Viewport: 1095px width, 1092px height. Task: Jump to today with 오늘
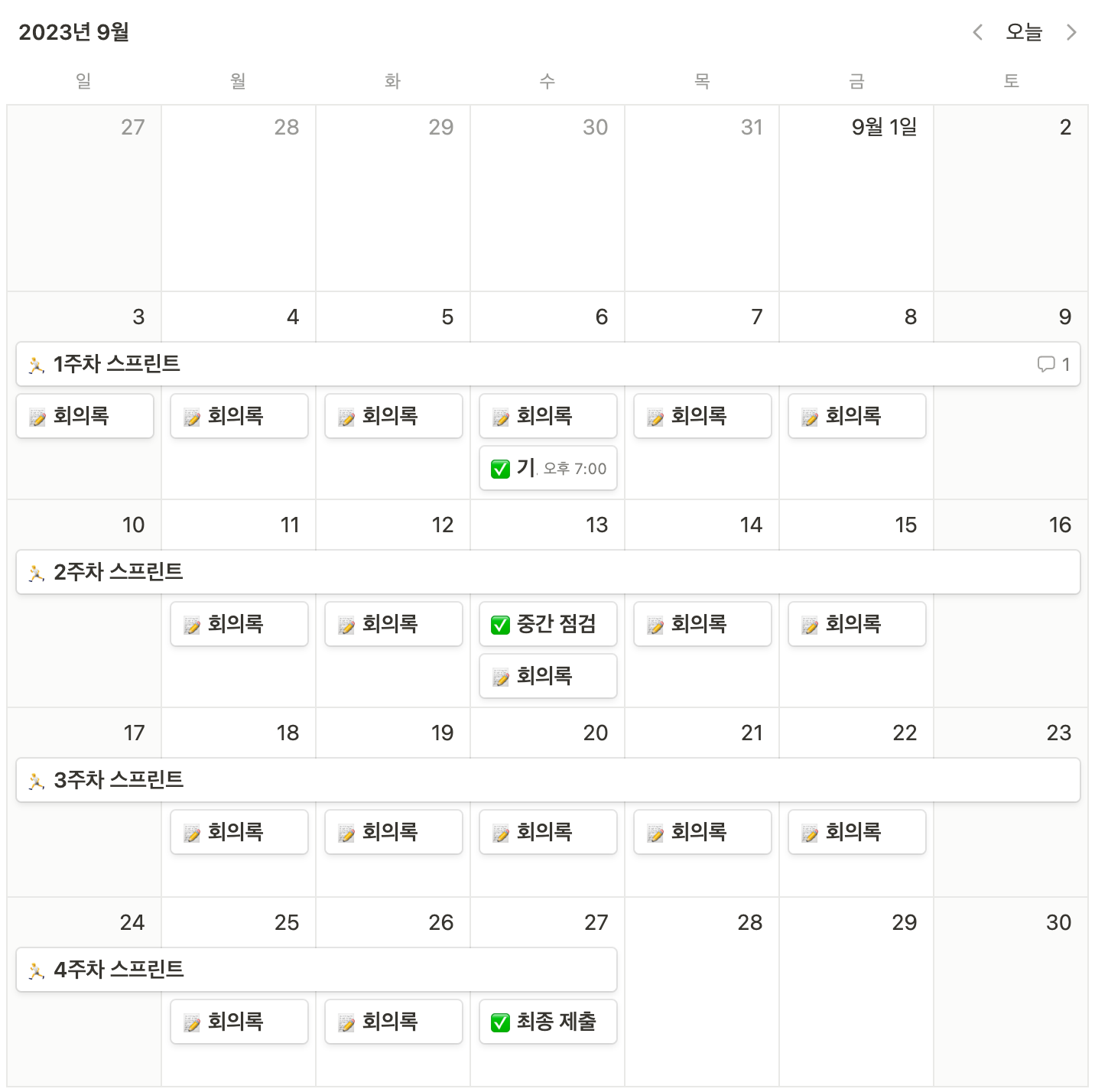1024,32
